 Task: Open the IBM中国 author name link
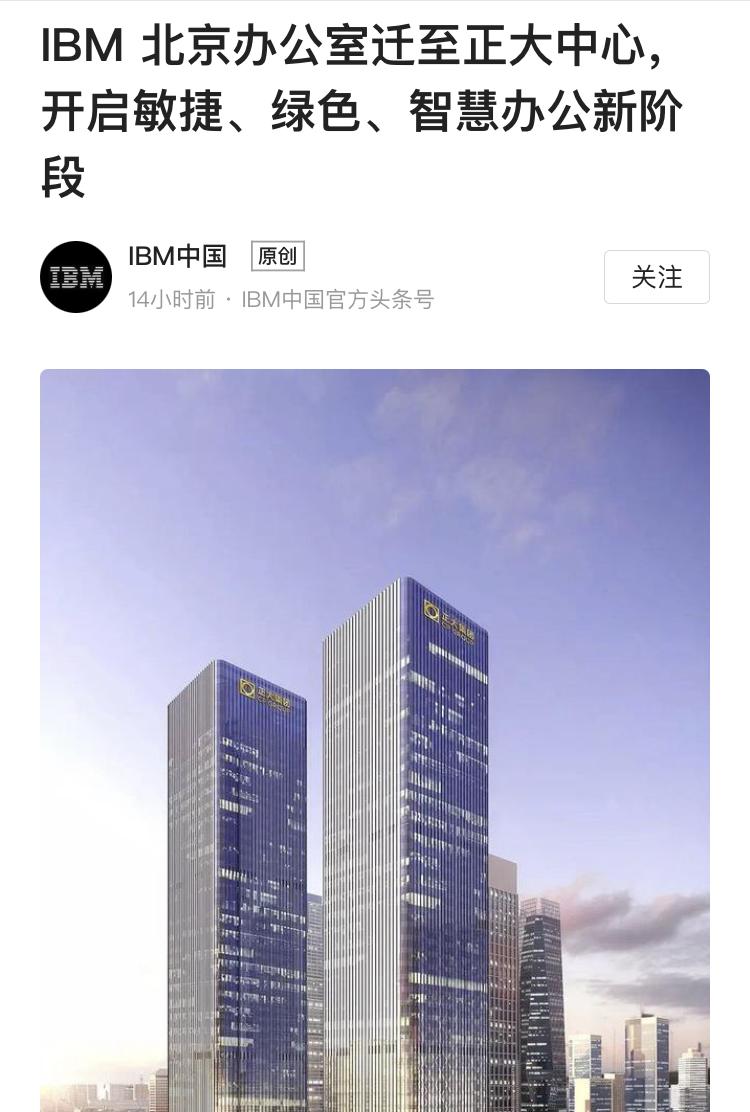click(178, 256)
